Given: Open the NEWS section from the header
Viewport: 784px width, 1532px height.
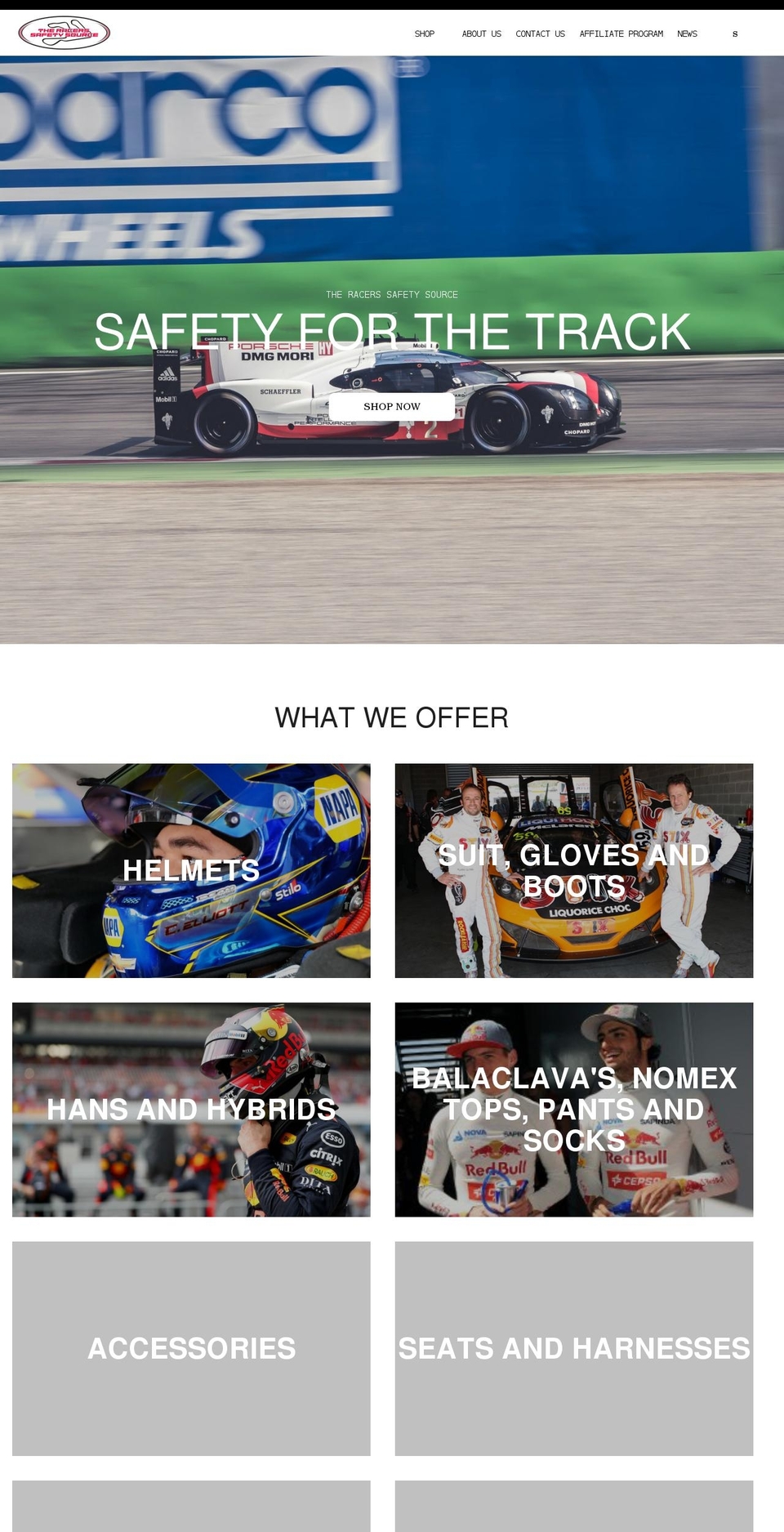Looking at the screenshot, I should point(688,34).
